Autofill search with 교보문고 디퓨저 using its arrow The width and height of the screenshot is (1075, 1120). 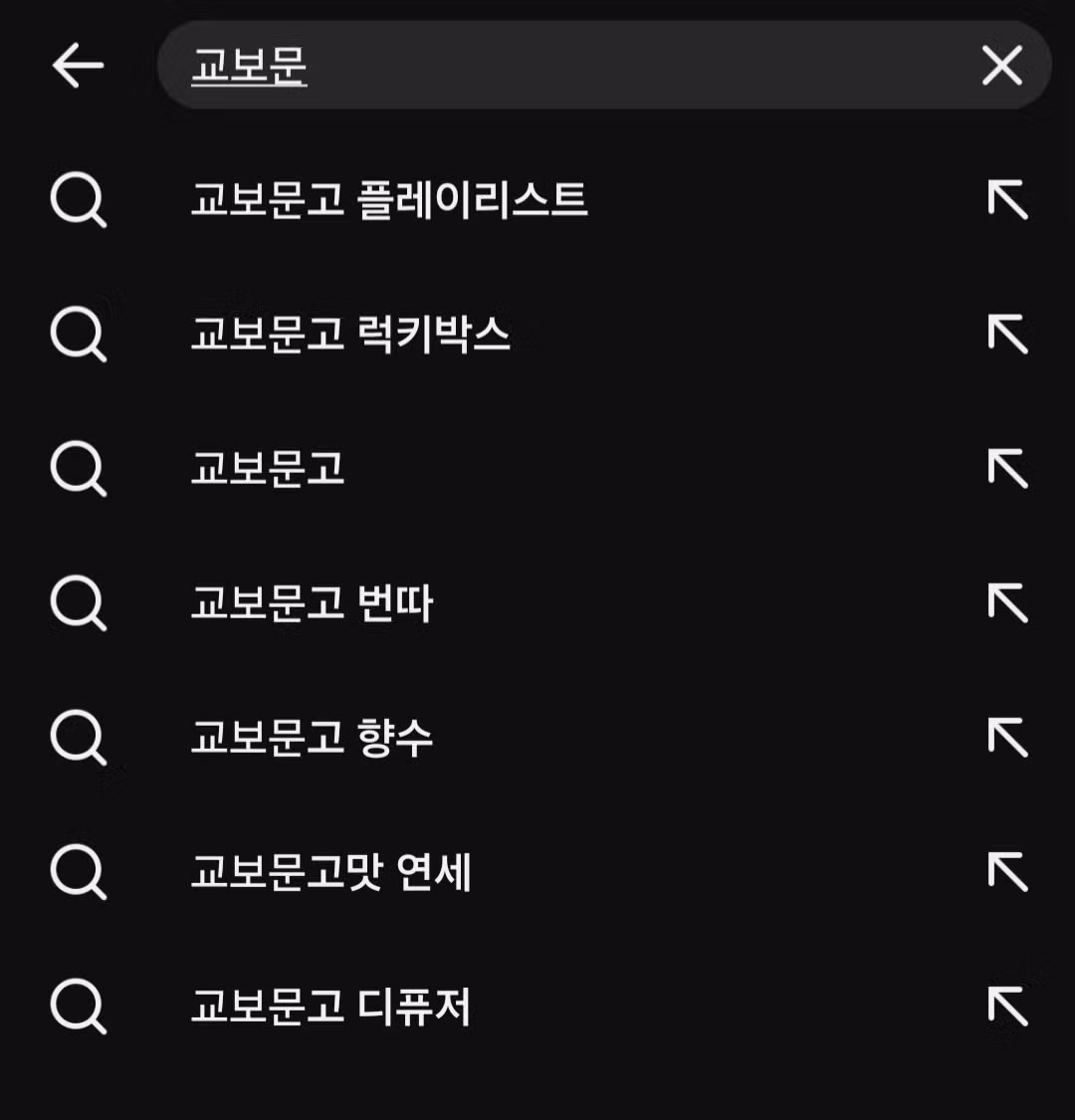[x=1009, y=1008]
